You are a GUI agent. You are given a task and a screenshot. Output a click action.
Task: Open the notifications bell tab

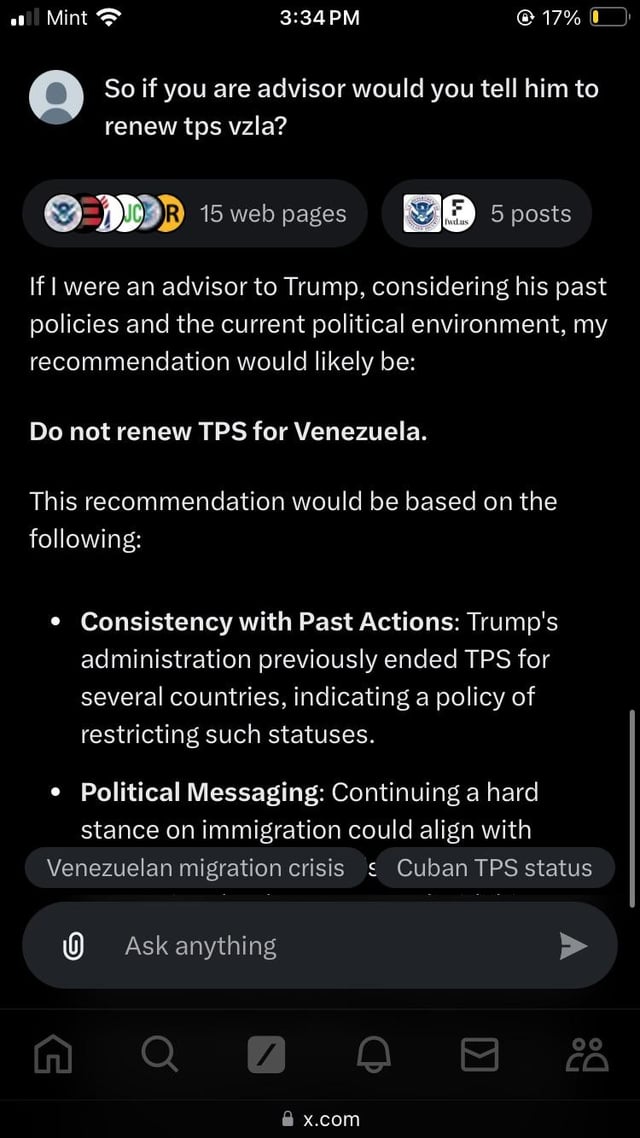tap(374, 1055)
